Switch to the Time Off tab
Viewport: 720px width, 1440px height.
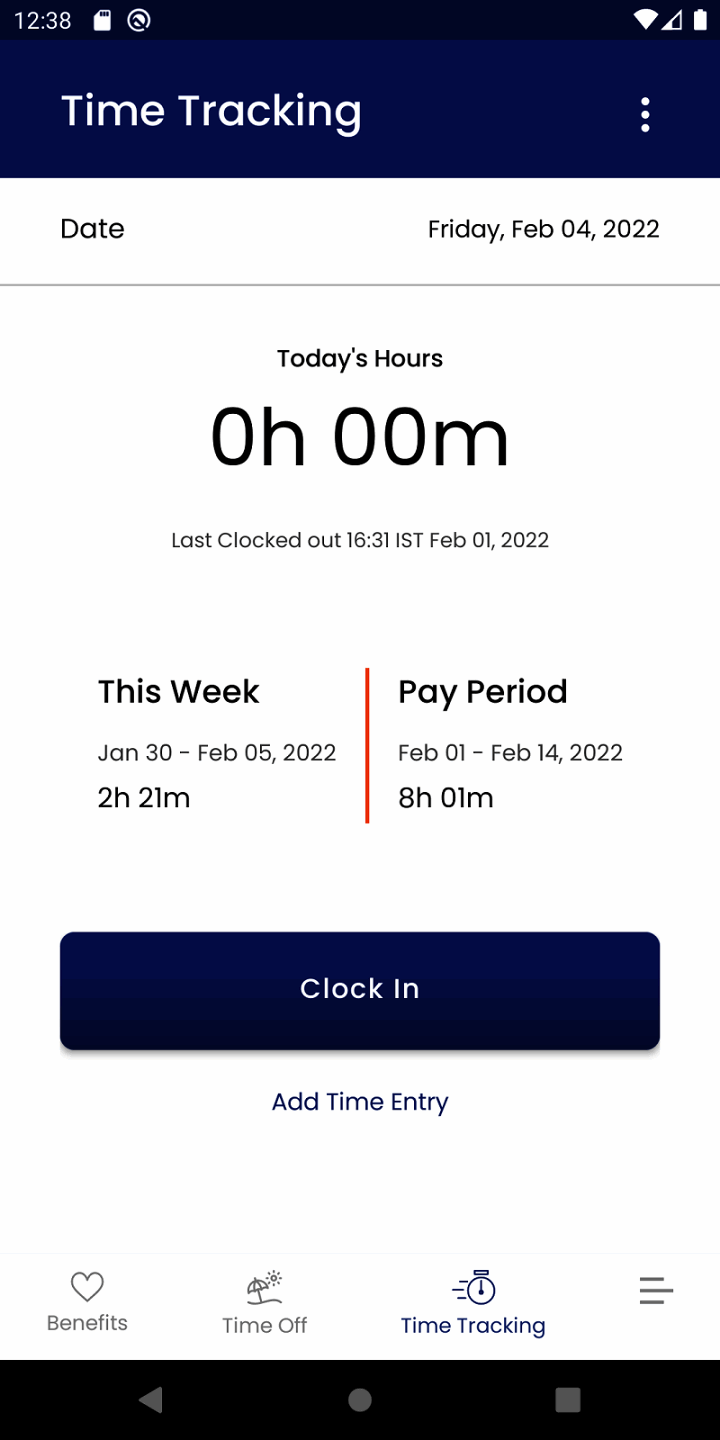[264, 1303]
